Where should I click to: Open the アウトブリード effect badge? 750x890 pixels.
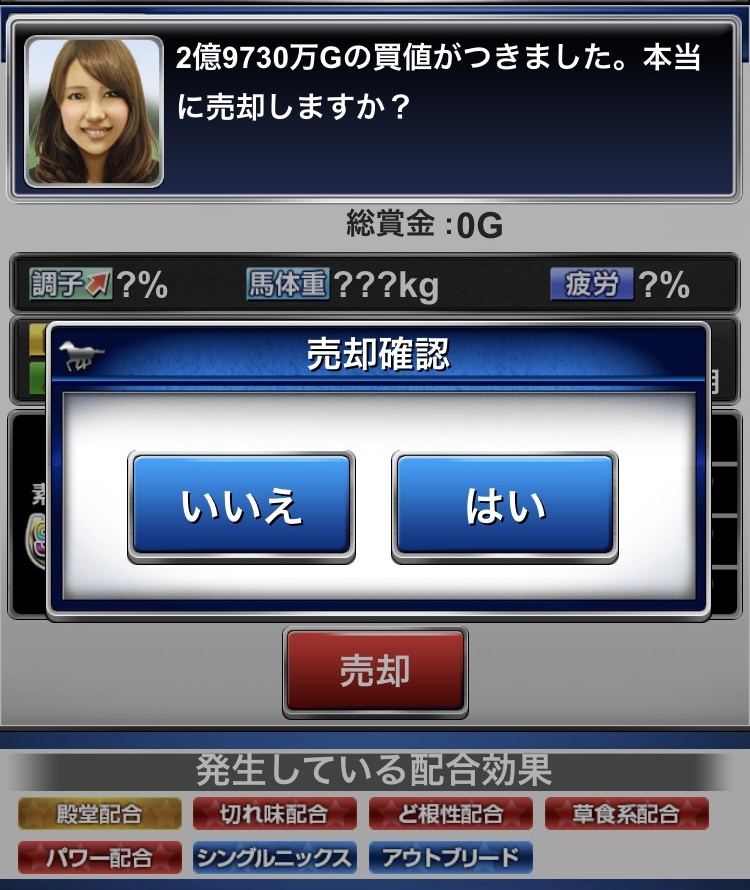tap(450, 858)
